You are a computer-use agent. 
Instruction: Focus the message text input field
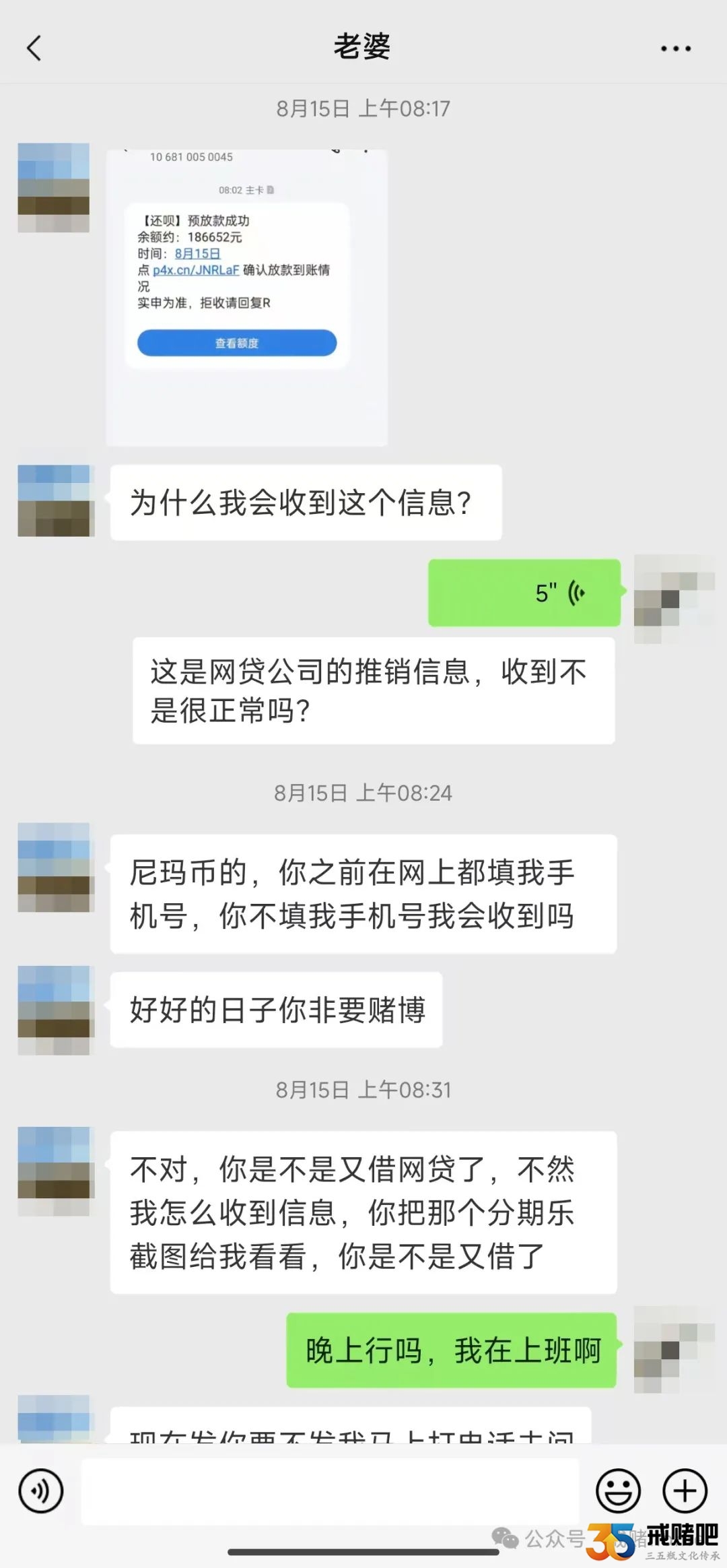(x=330, y=1491)
